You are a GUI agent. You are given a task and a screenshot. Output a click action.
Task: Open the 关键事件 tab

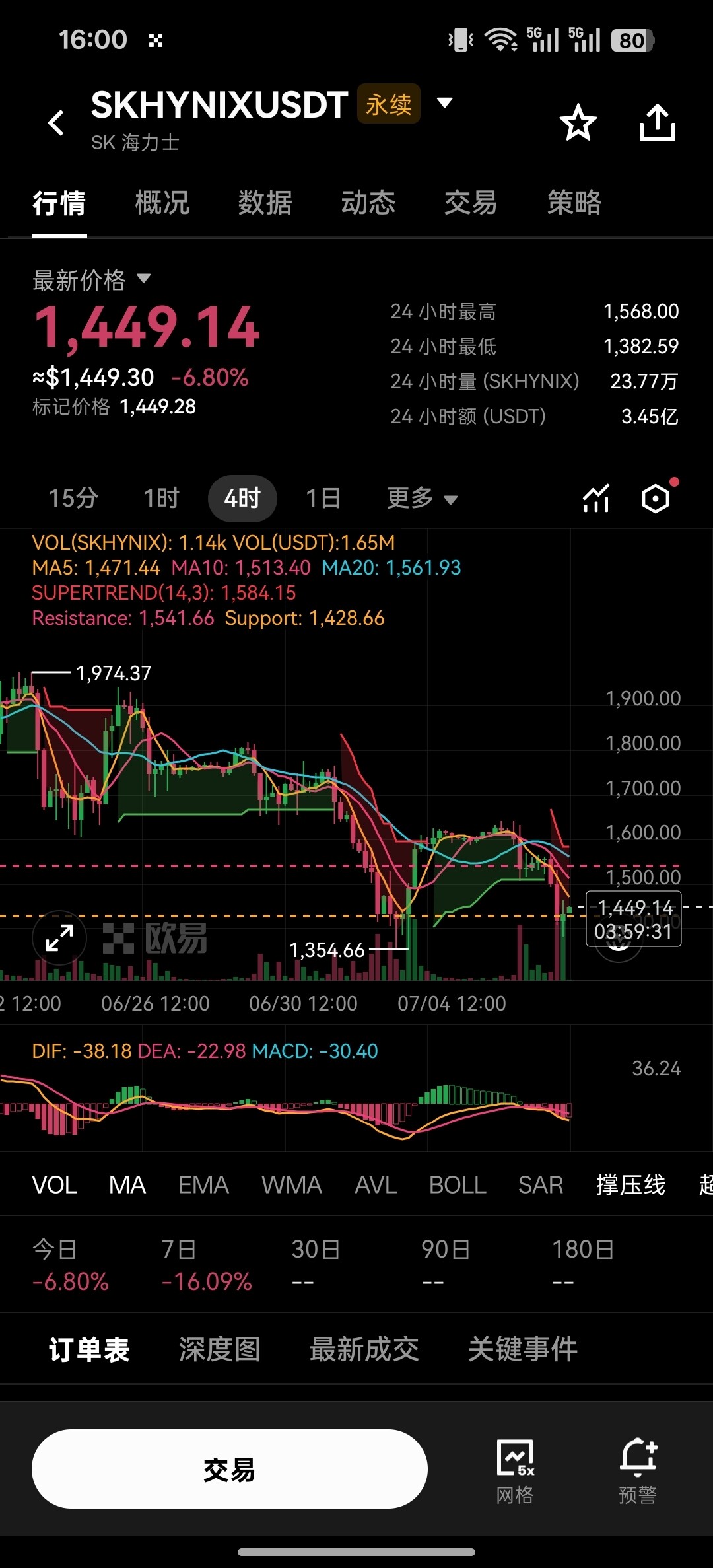522,1349
